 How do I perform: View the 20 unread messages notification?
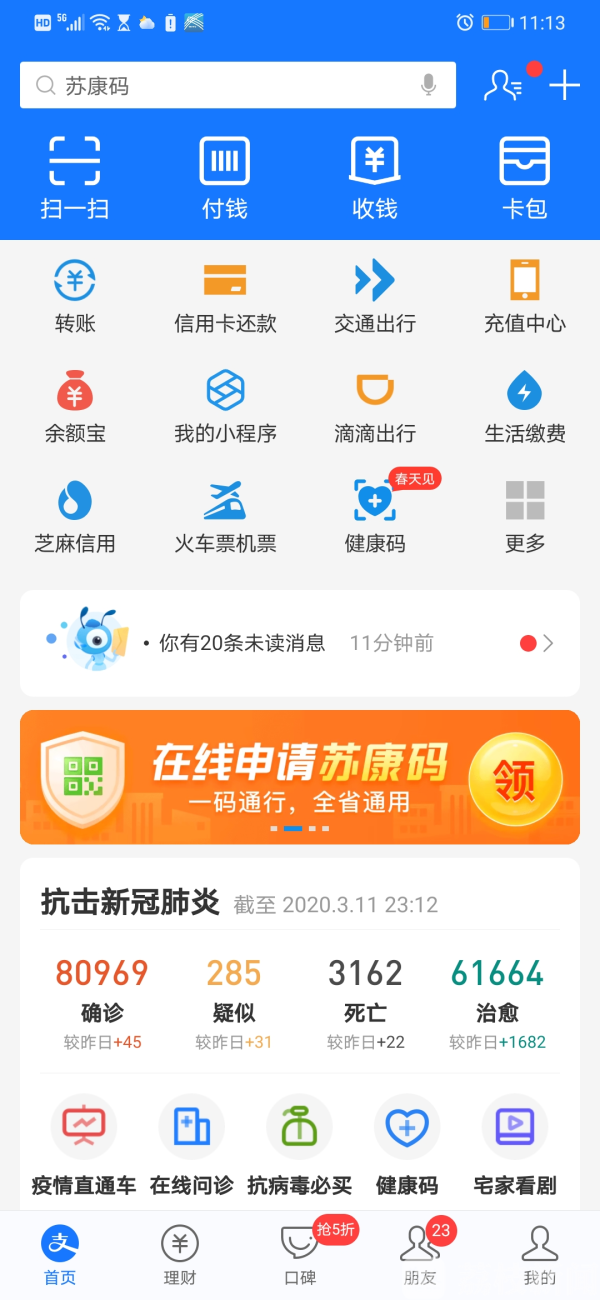pyautogui.click(x=300, y=643)
